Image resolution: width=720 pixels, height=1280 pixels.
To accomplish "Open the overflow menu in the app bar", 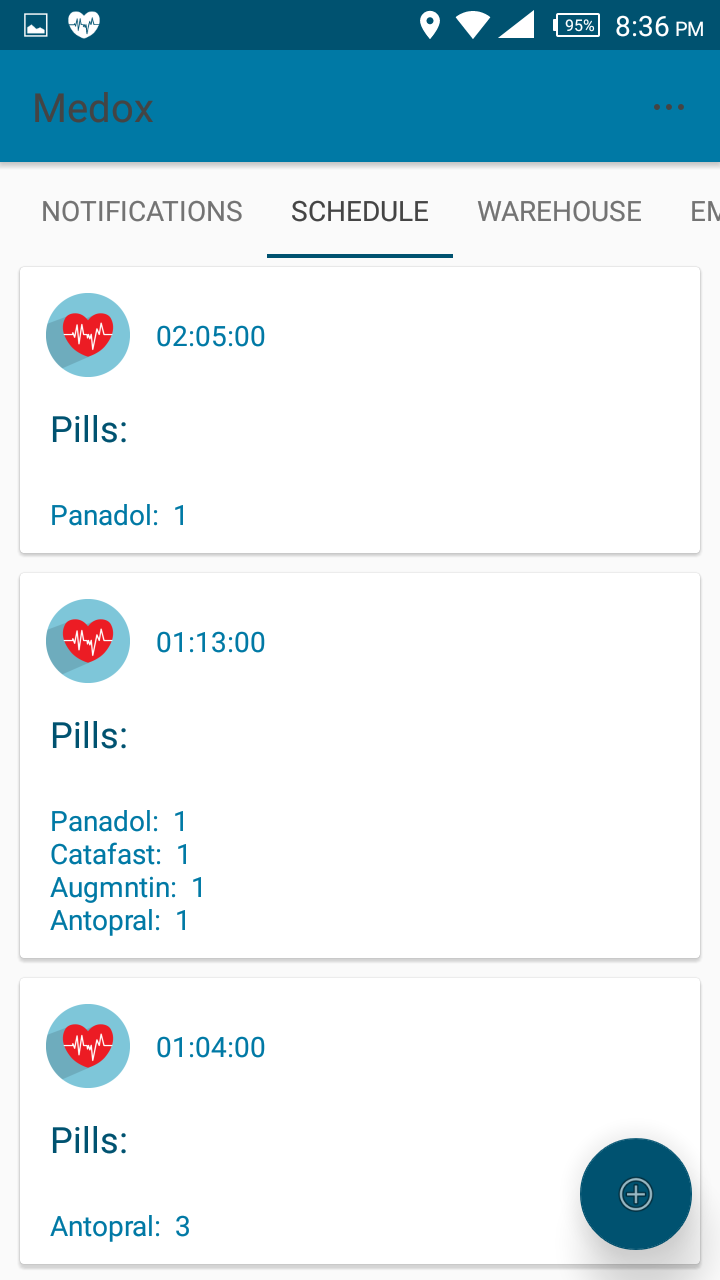I will (x=668, y=107).
